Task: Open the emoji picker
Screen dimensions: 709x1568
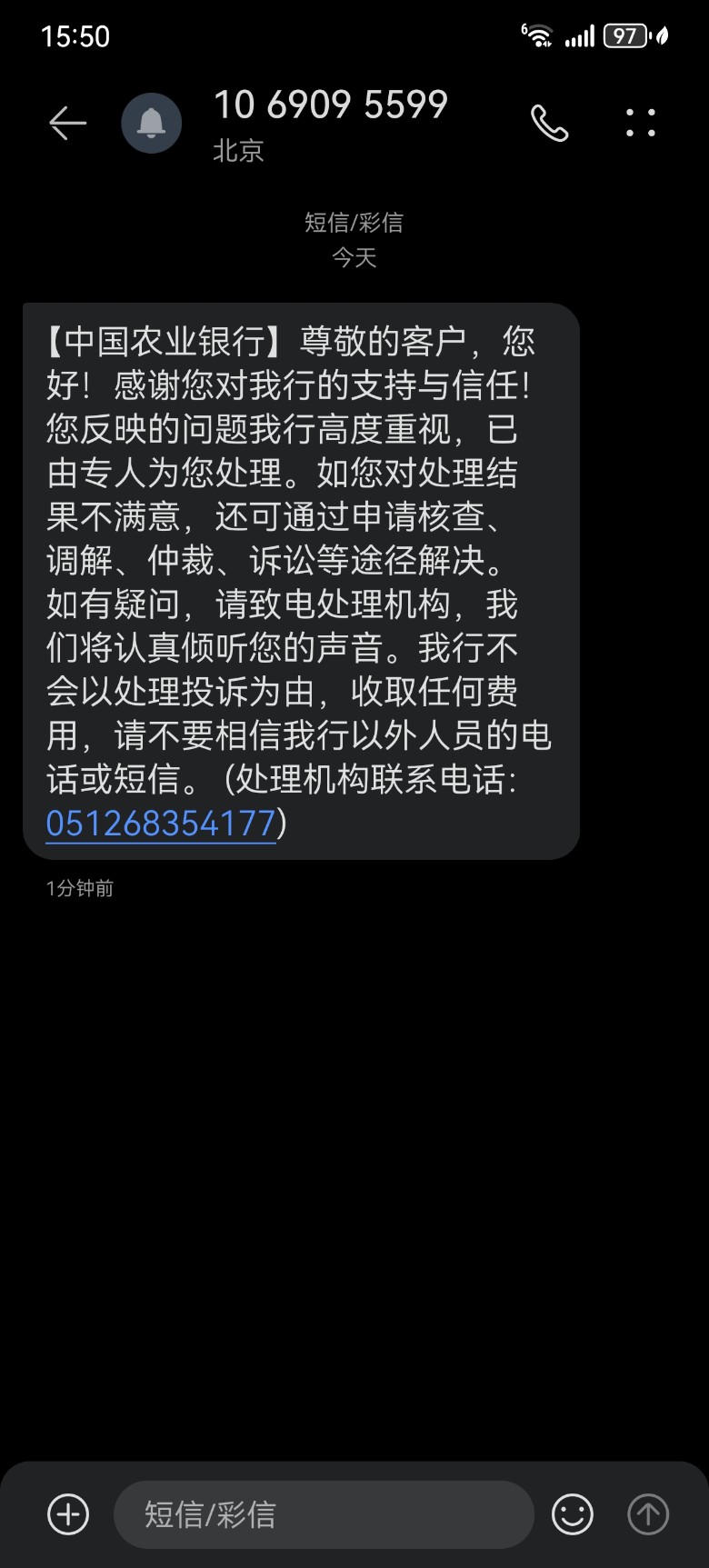Action: (572, 1514)
